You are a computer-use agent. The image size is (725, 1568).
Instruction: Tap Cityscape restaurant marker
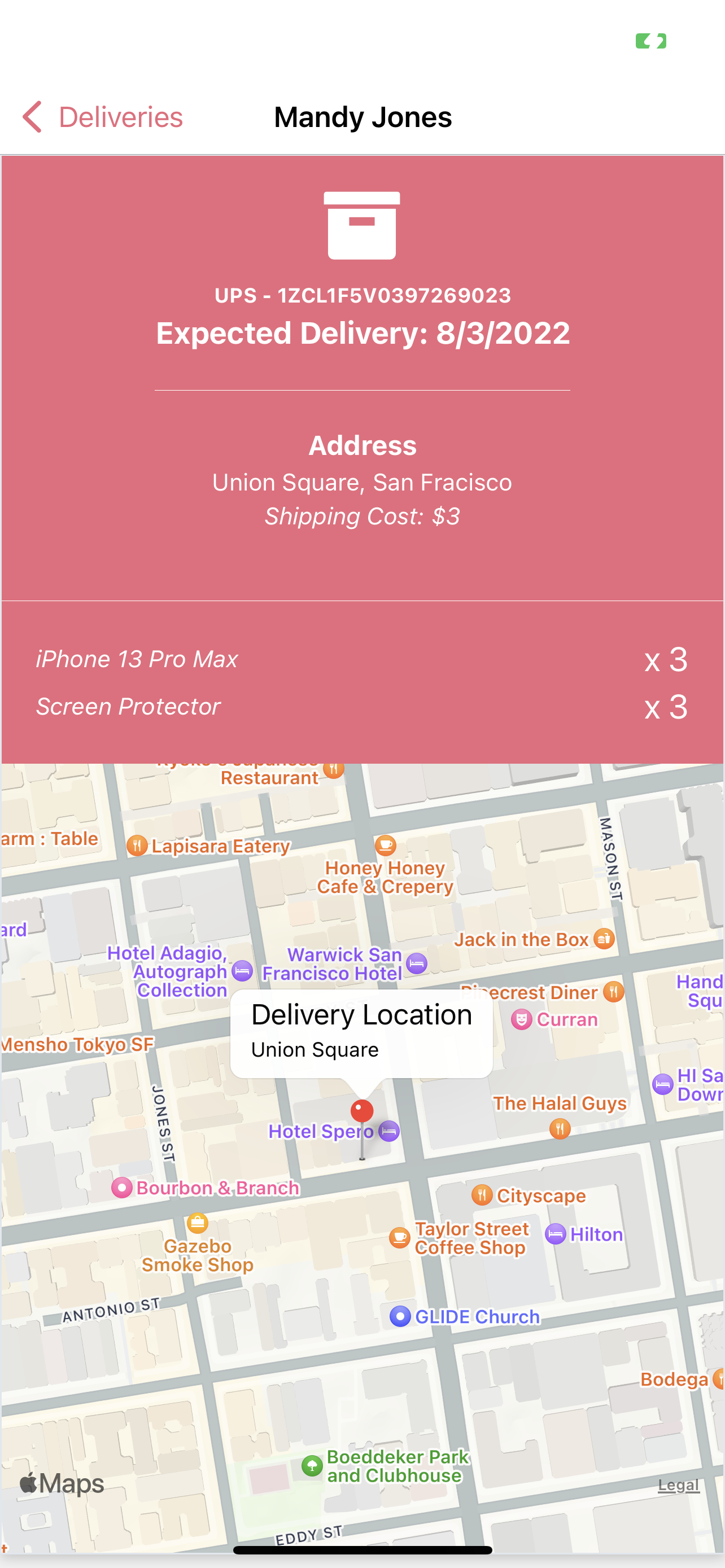(482, 1195)
